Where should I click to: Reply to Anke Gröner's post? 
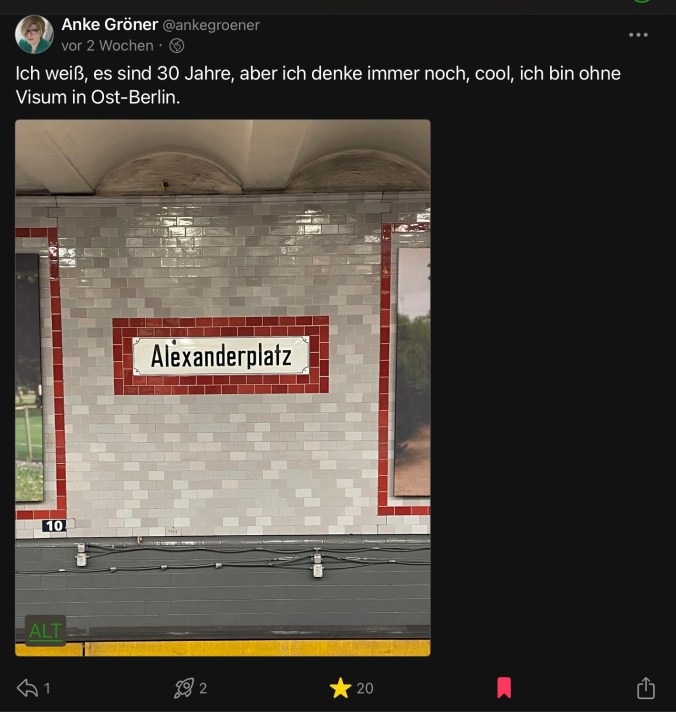[28, 688]
